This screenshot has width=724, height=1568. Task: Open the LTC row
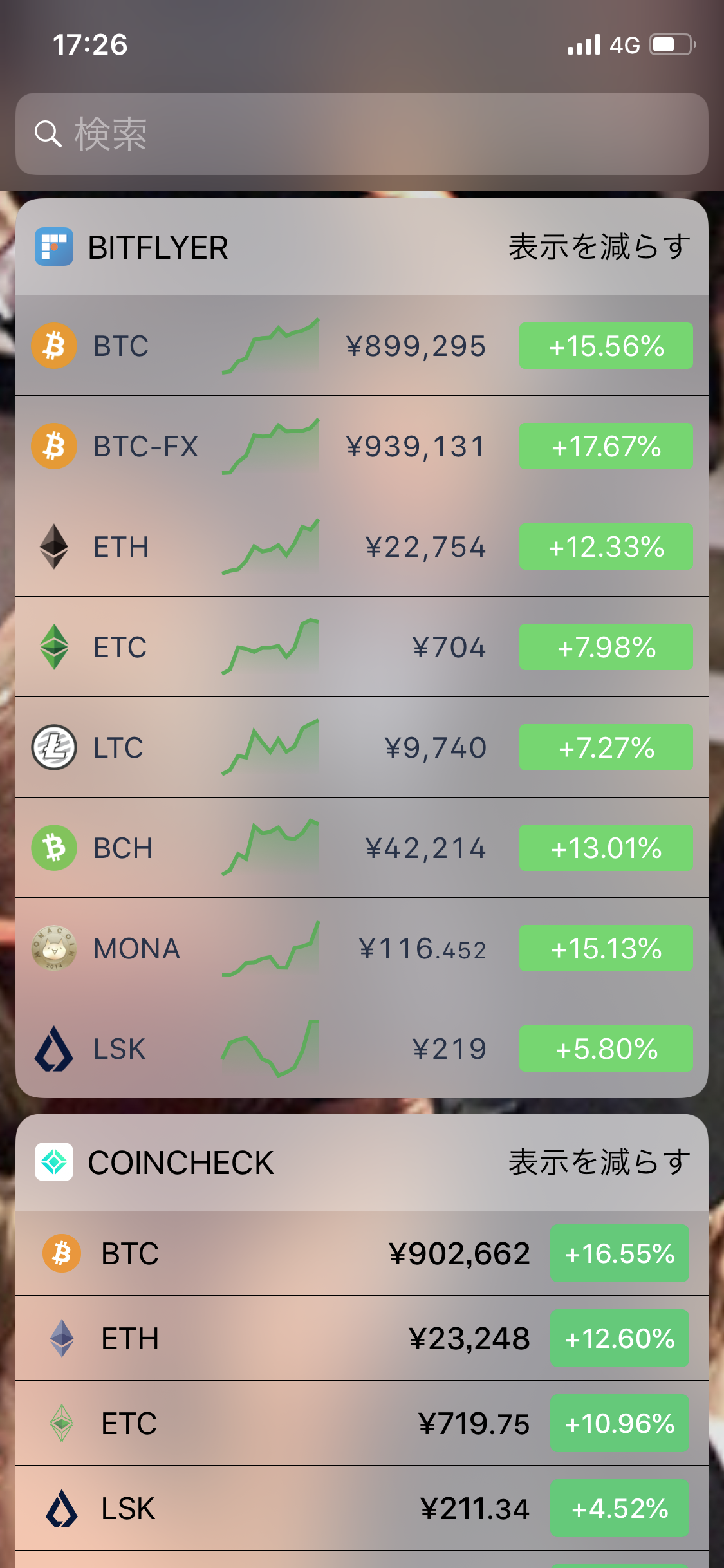coord(362,747)
